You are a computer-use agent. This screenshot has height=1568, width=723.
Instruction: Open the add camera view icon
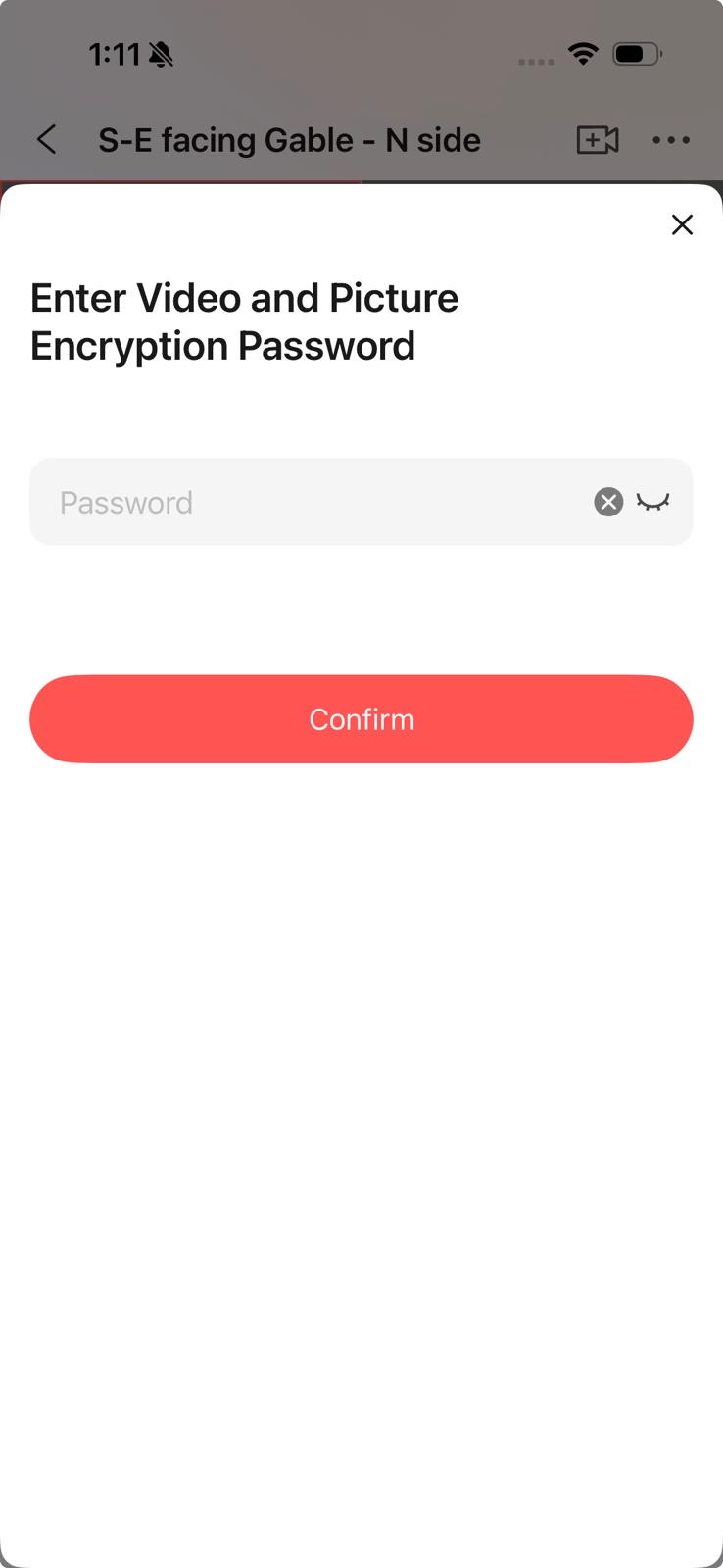pos(597,140)
